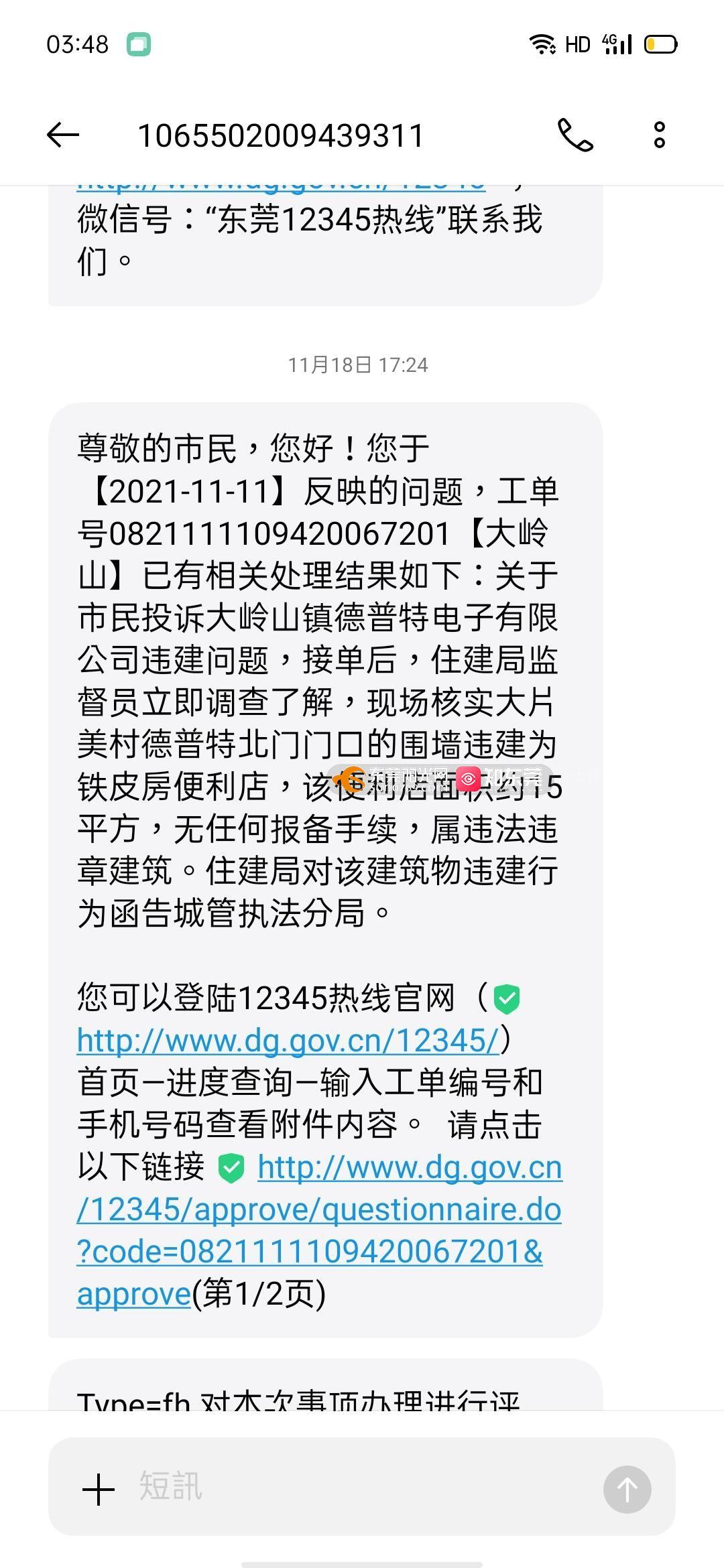Go back to the message list
This screenshot has height=1568, width=724.
coord(63,135)
